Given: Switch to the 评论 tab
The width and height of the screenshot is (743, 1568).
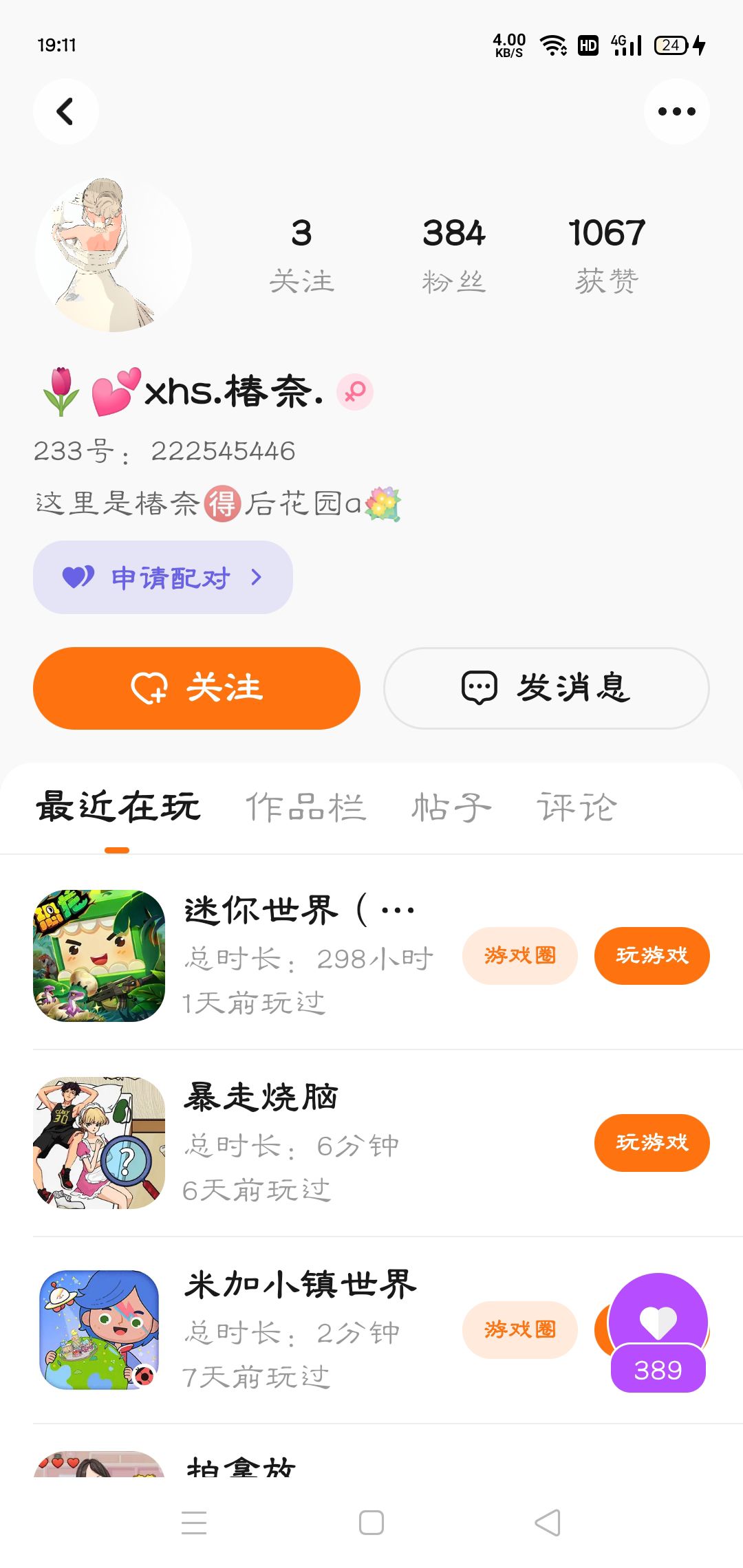Looking at the screenshot, I should (x=577, y=807).
